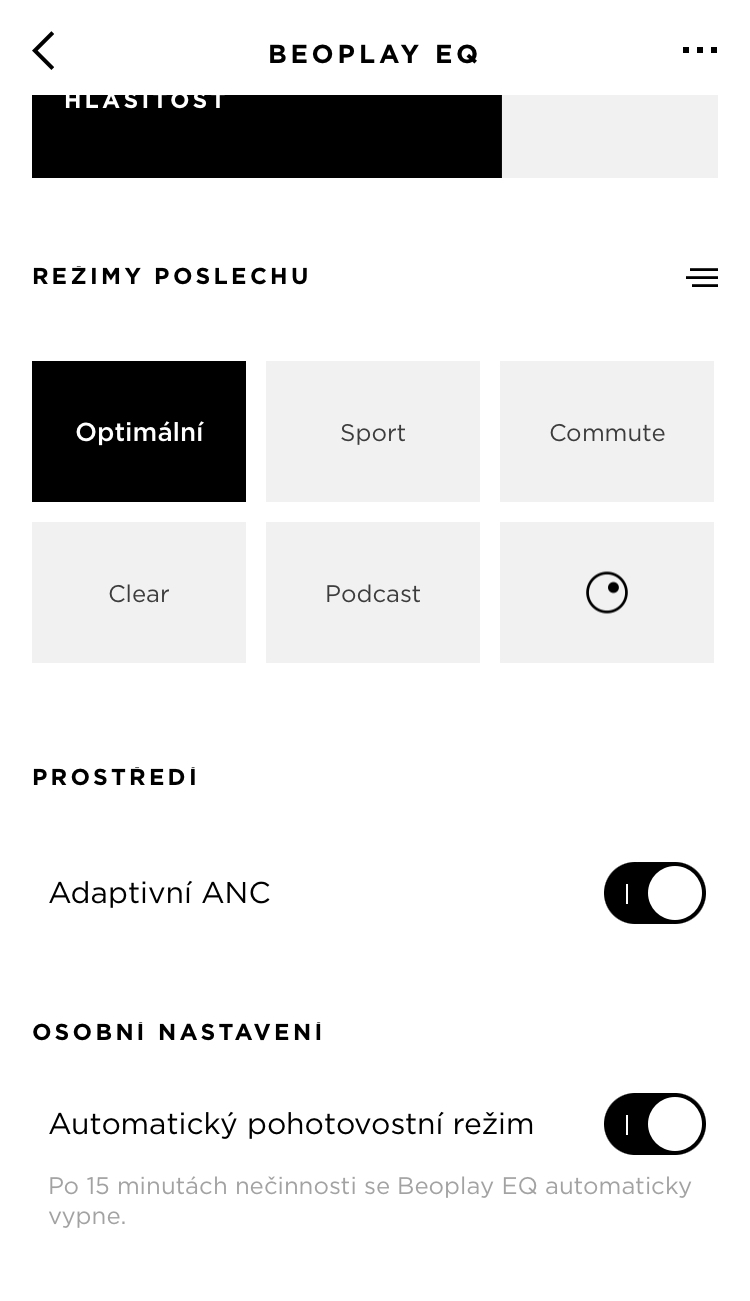Select the custom listening mode circle icon

pos(607,592)
